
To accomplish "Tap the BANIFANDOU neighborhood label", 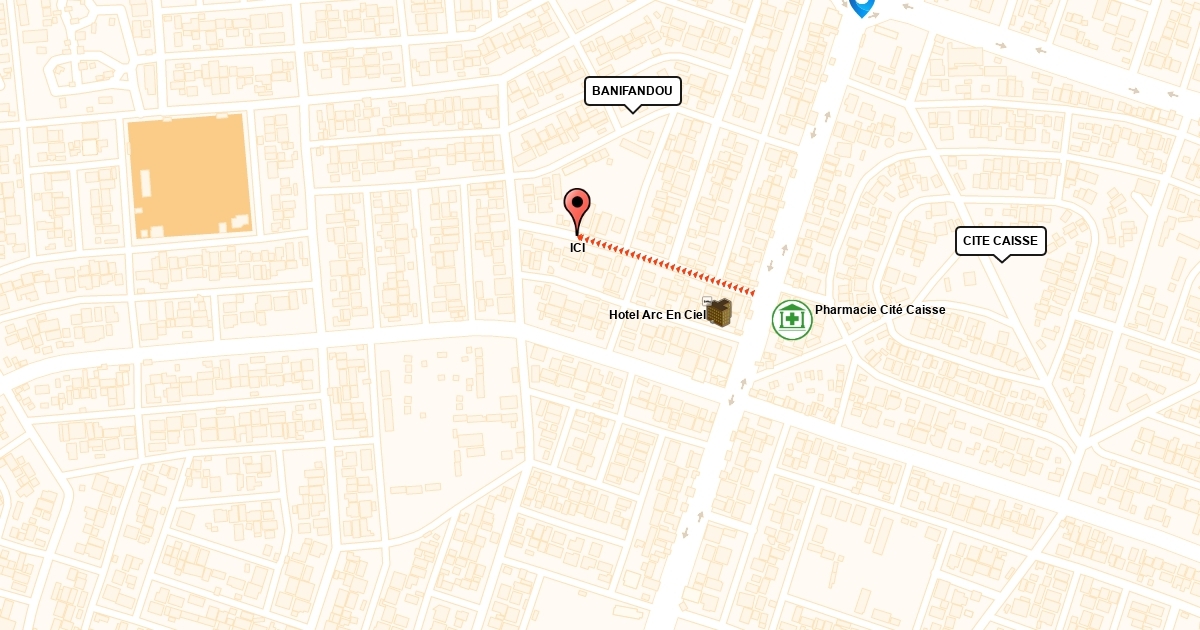I will [x=632, y=91].
